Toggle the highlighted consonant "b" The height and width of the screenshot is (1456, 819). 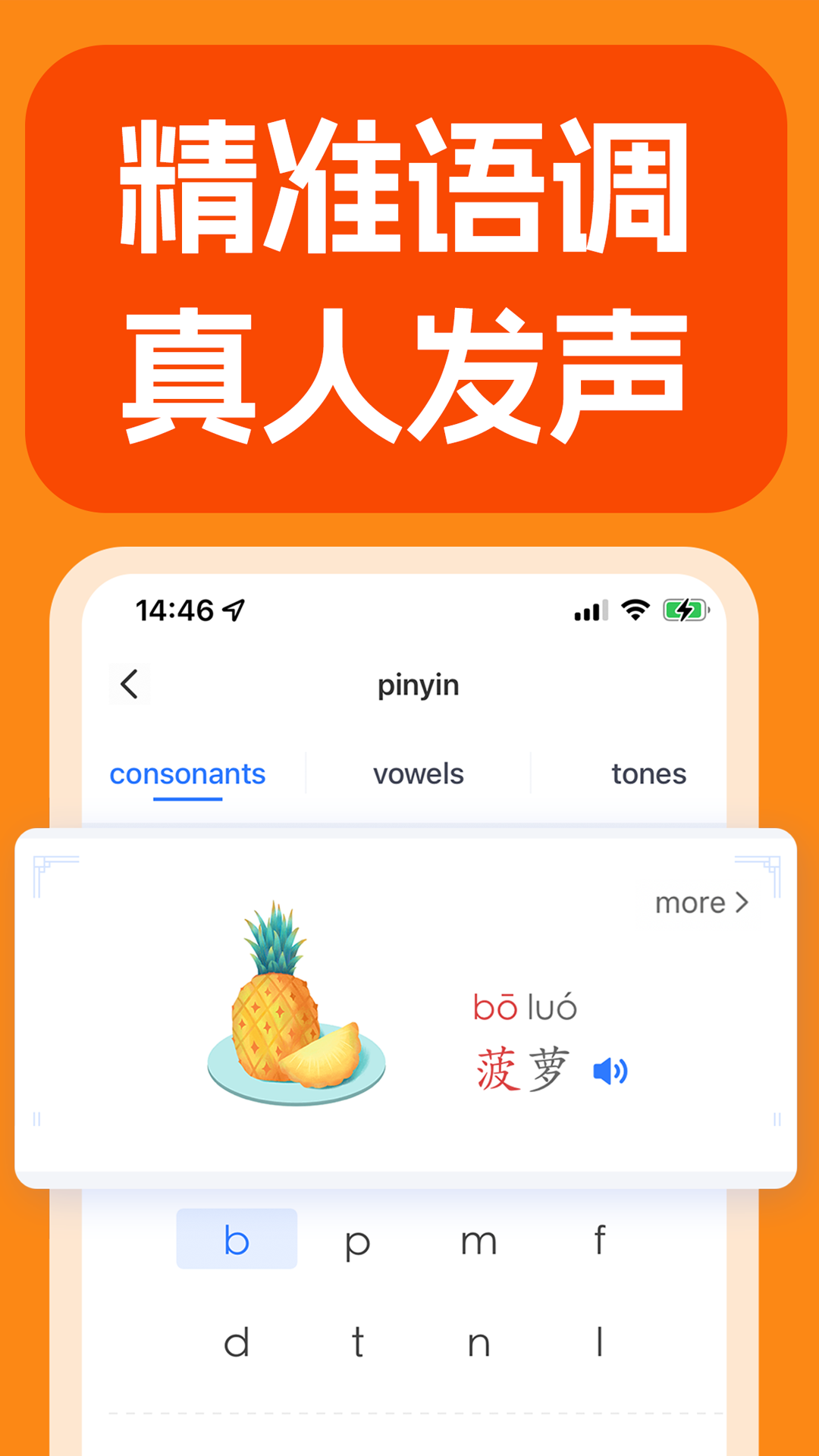tap(237, 1241)
